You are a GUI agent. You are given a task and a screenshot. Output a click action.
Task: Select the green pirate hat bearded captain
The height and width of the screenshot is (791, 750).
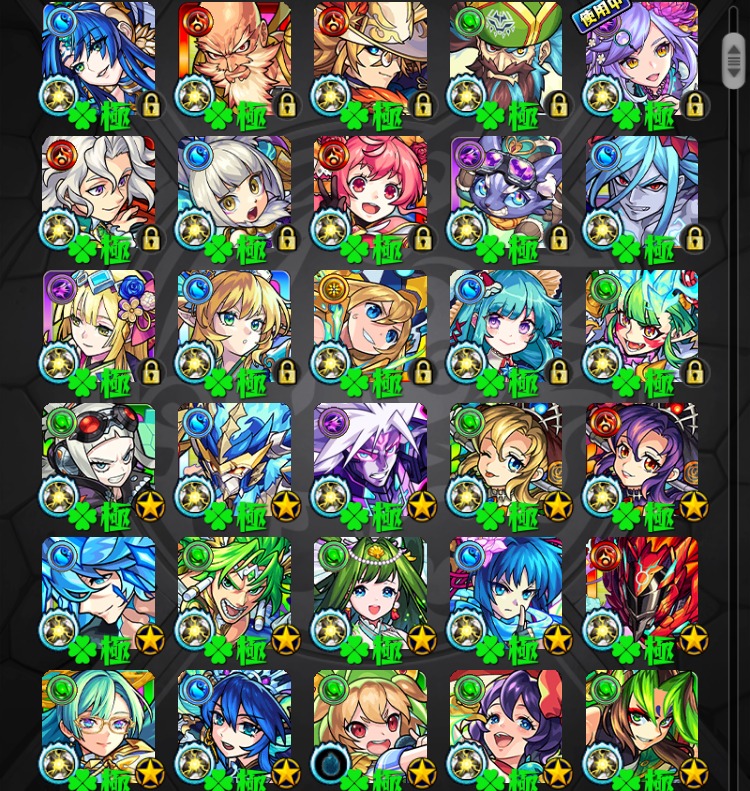[x=505, y=58]
